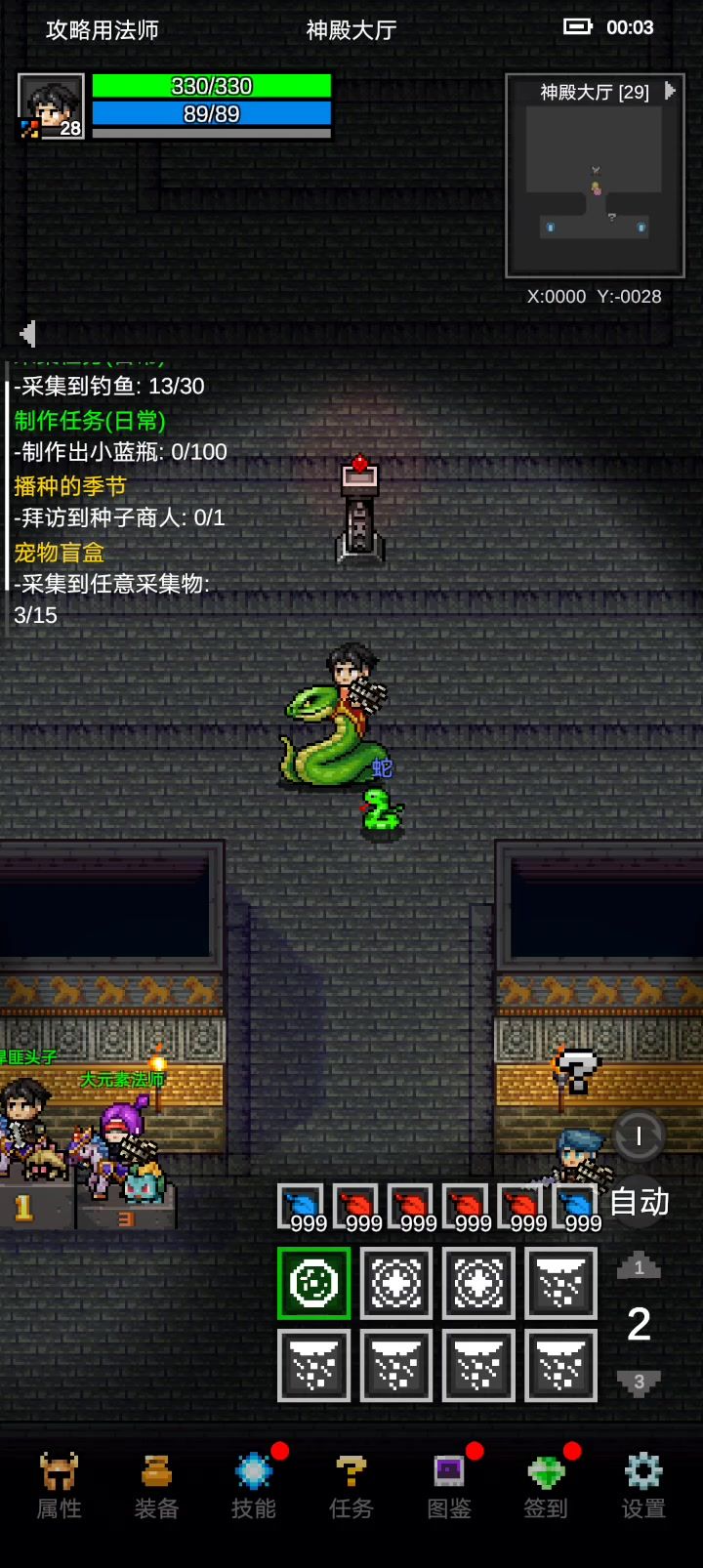This screenshot has width=703, height=1568.
Task: Select the 播种的季节 quest entry
Action: pyautogui.click(x=70, y=486)
